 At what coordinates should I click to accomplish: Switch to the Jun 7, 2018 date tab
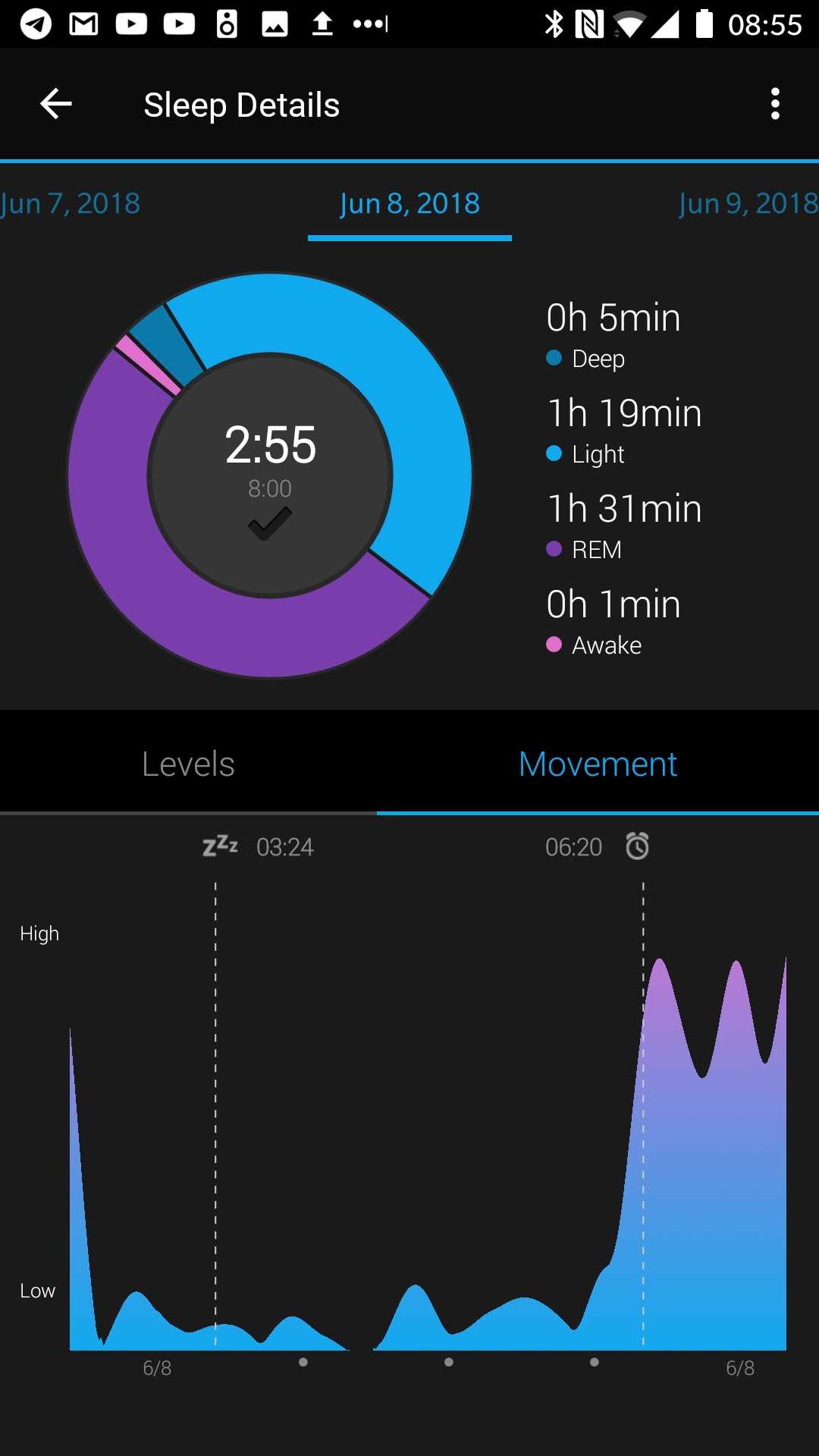pos(70,203)
